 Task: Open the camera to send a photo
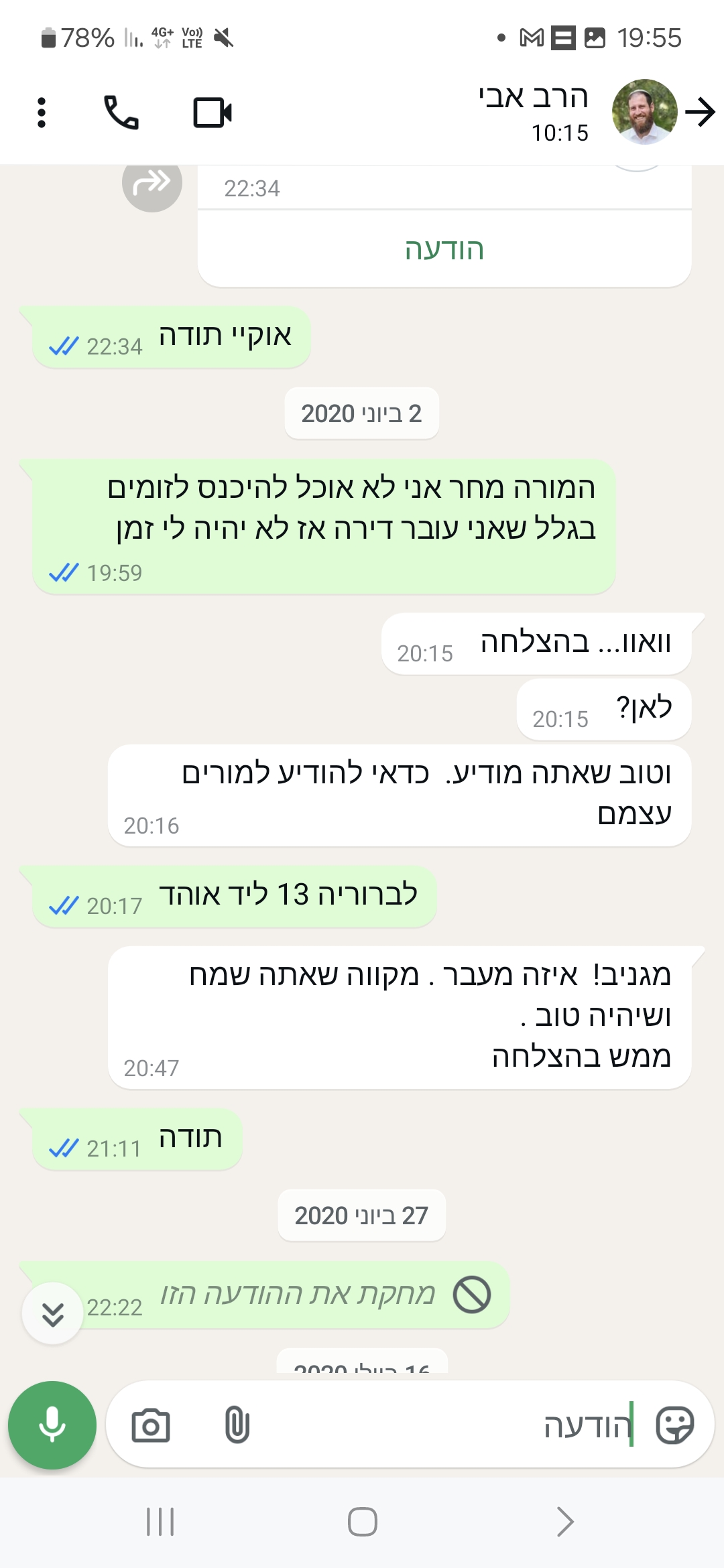151,1425
